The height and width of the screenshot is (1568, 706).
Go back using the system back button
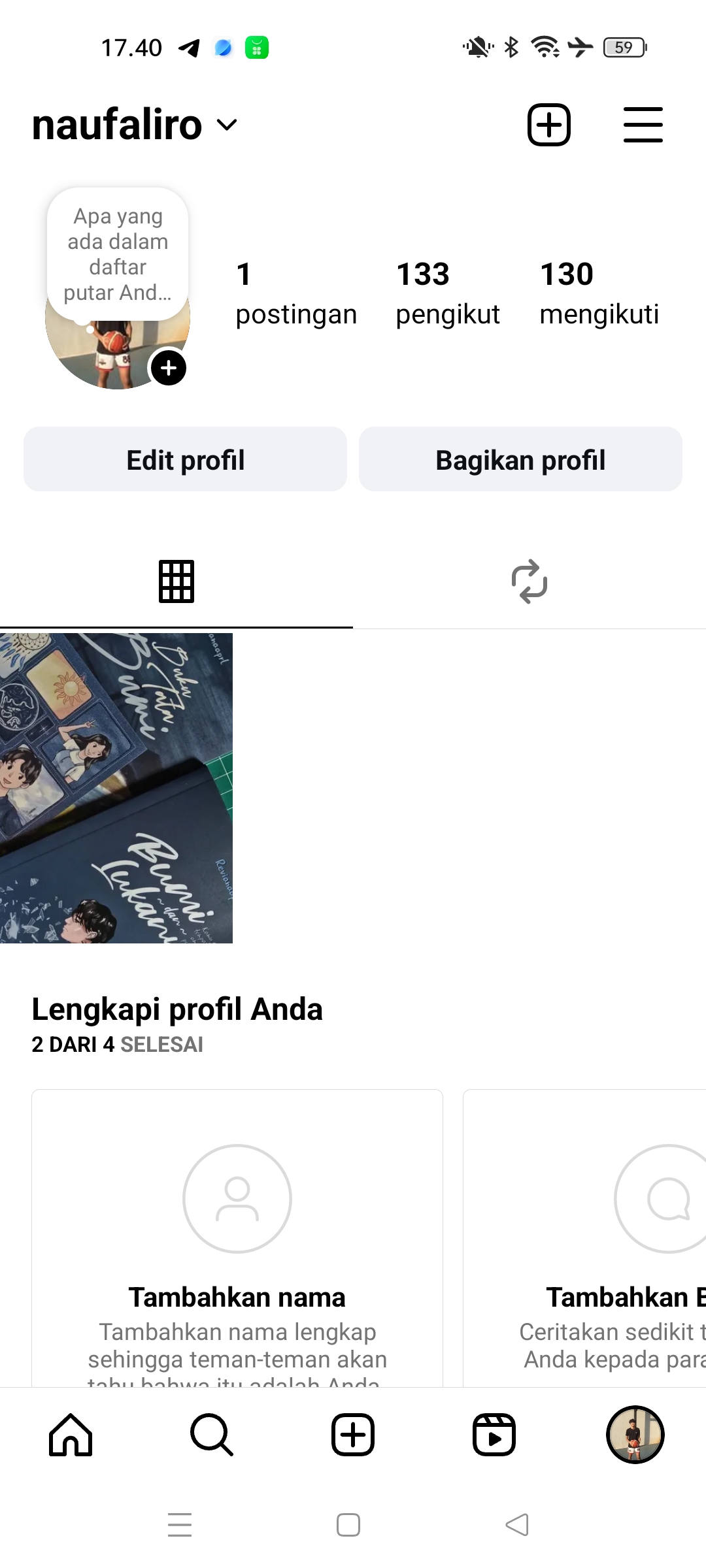517,1525
